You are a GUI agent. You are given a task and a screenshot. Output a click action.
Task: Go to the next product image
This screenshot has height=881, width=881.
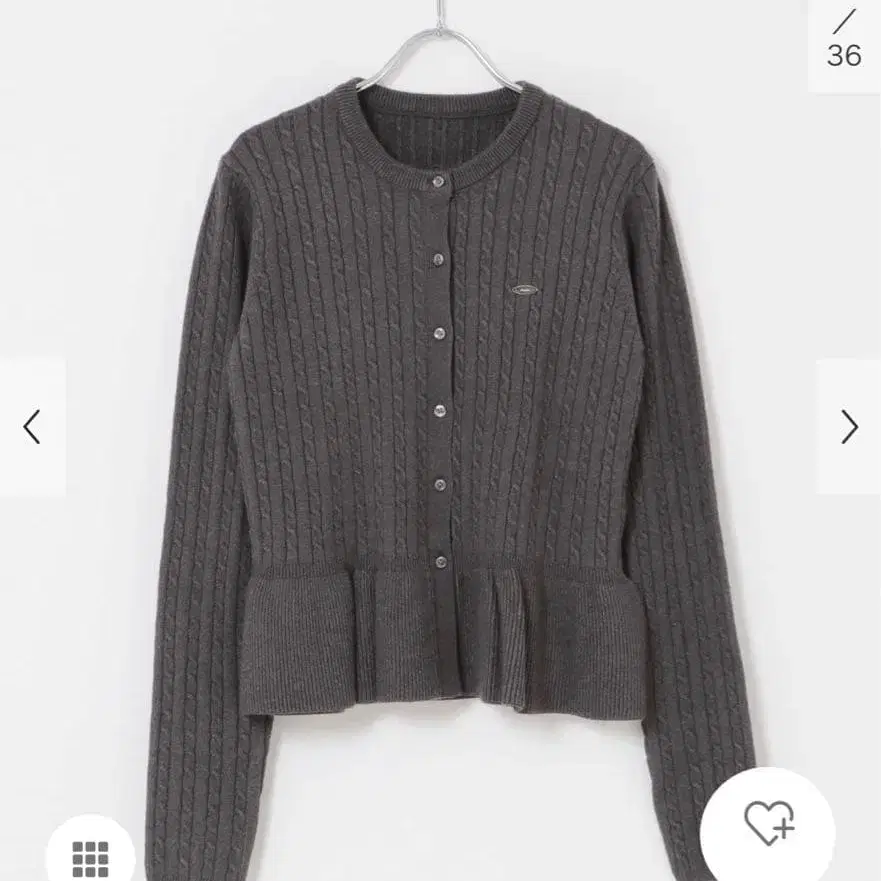pos(849,427)
